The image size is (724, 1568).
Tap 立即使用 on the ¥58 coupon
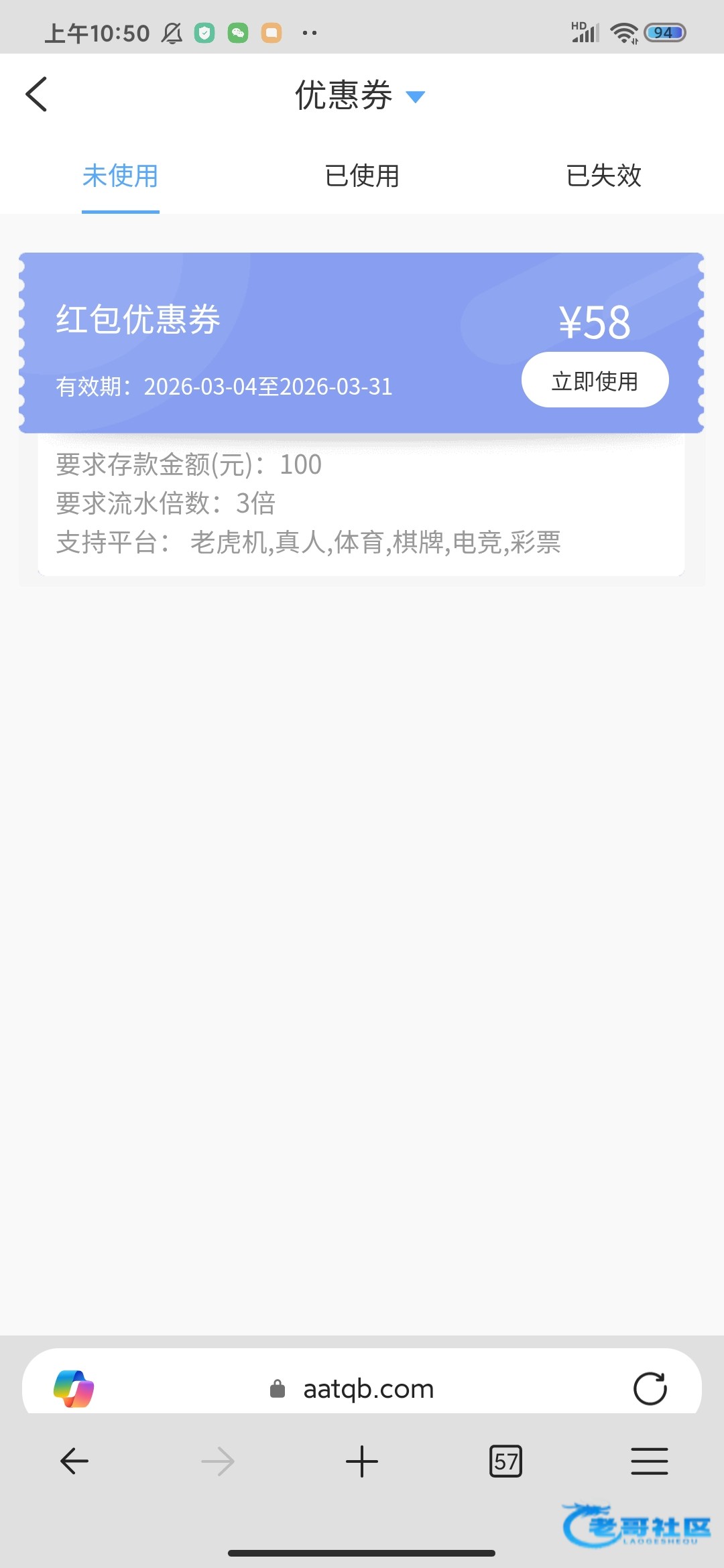595,380
